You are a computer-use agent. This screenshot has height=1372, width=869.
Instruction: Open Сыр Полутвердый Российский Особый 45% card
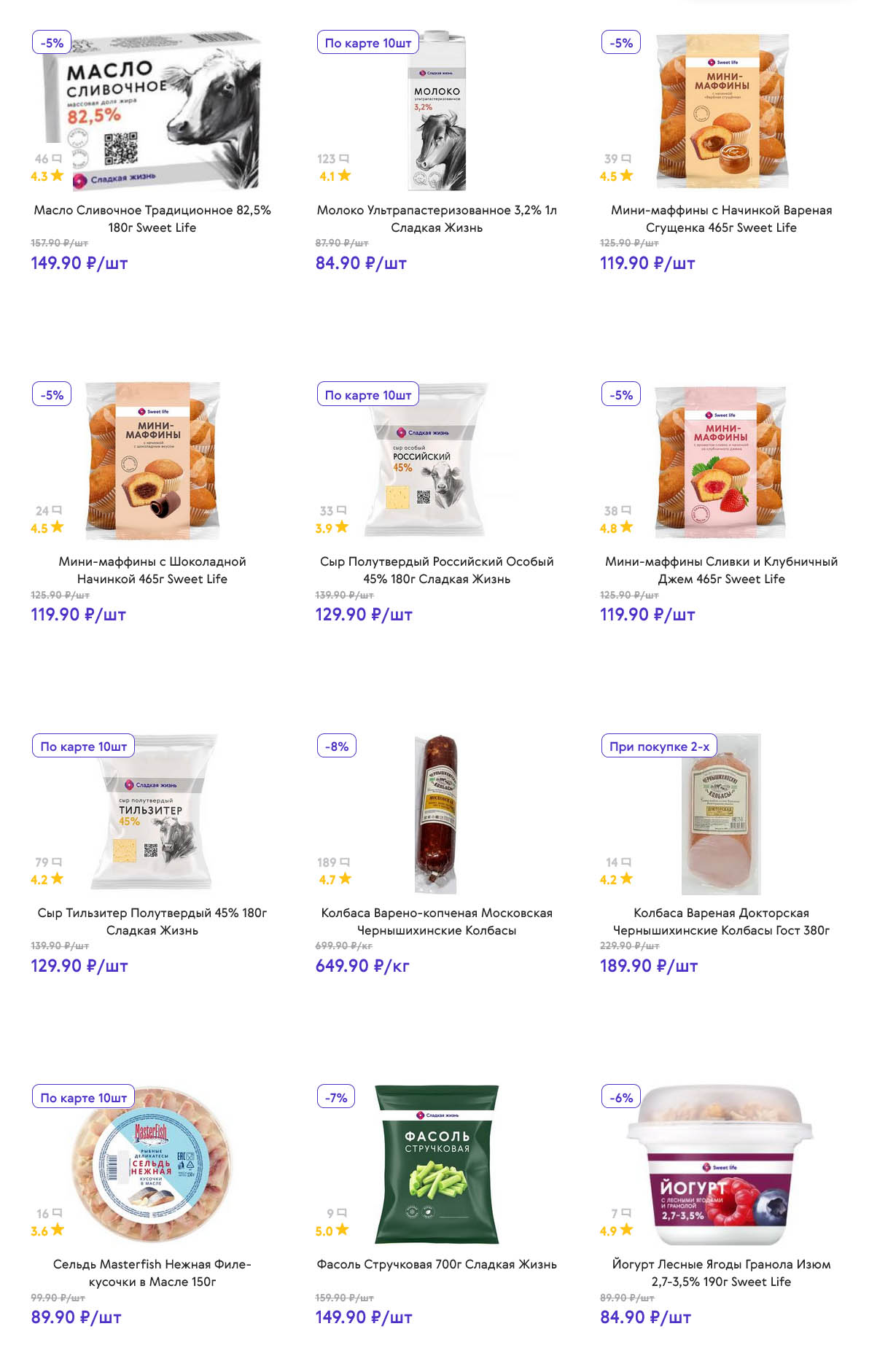[x=436, y=569]
